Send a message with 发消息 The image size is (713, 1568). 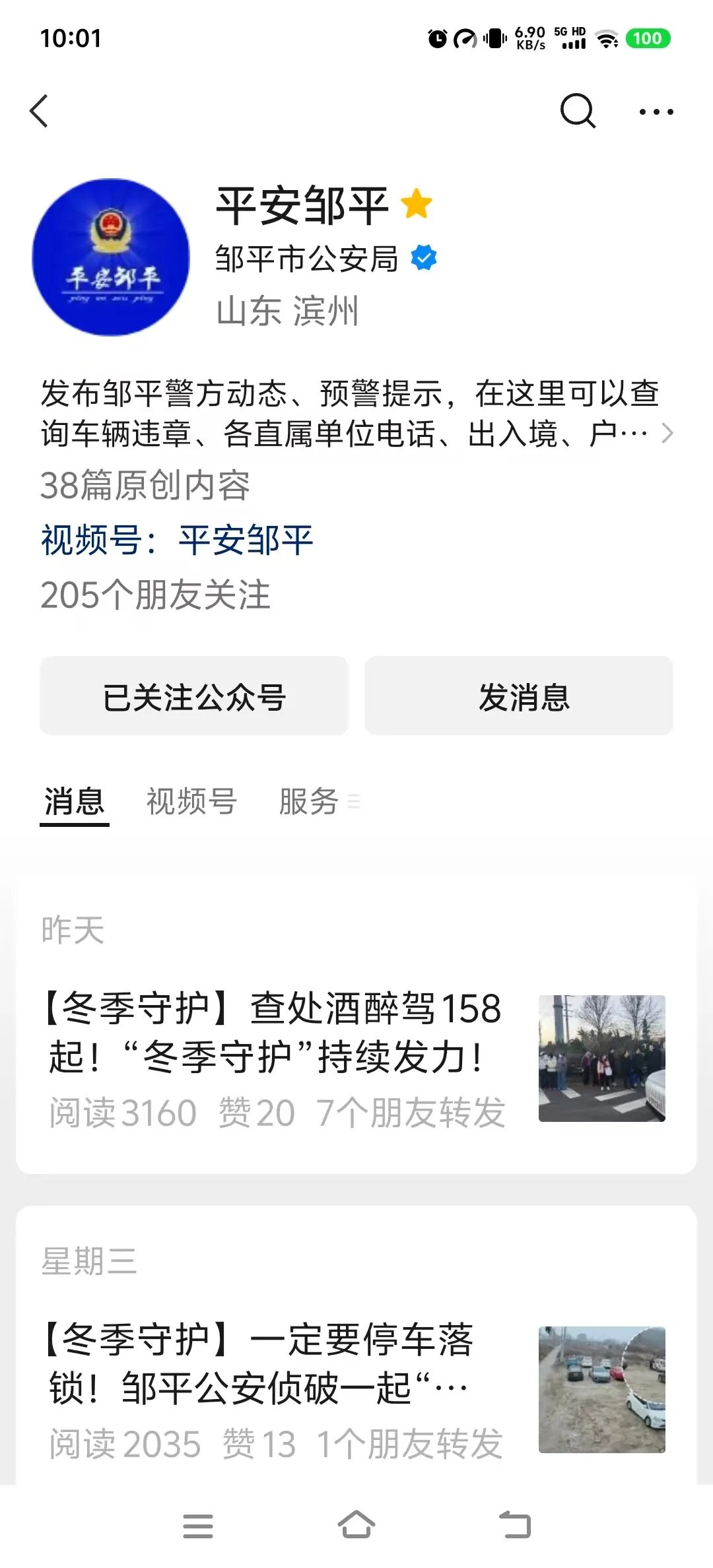tap(519, 696)
